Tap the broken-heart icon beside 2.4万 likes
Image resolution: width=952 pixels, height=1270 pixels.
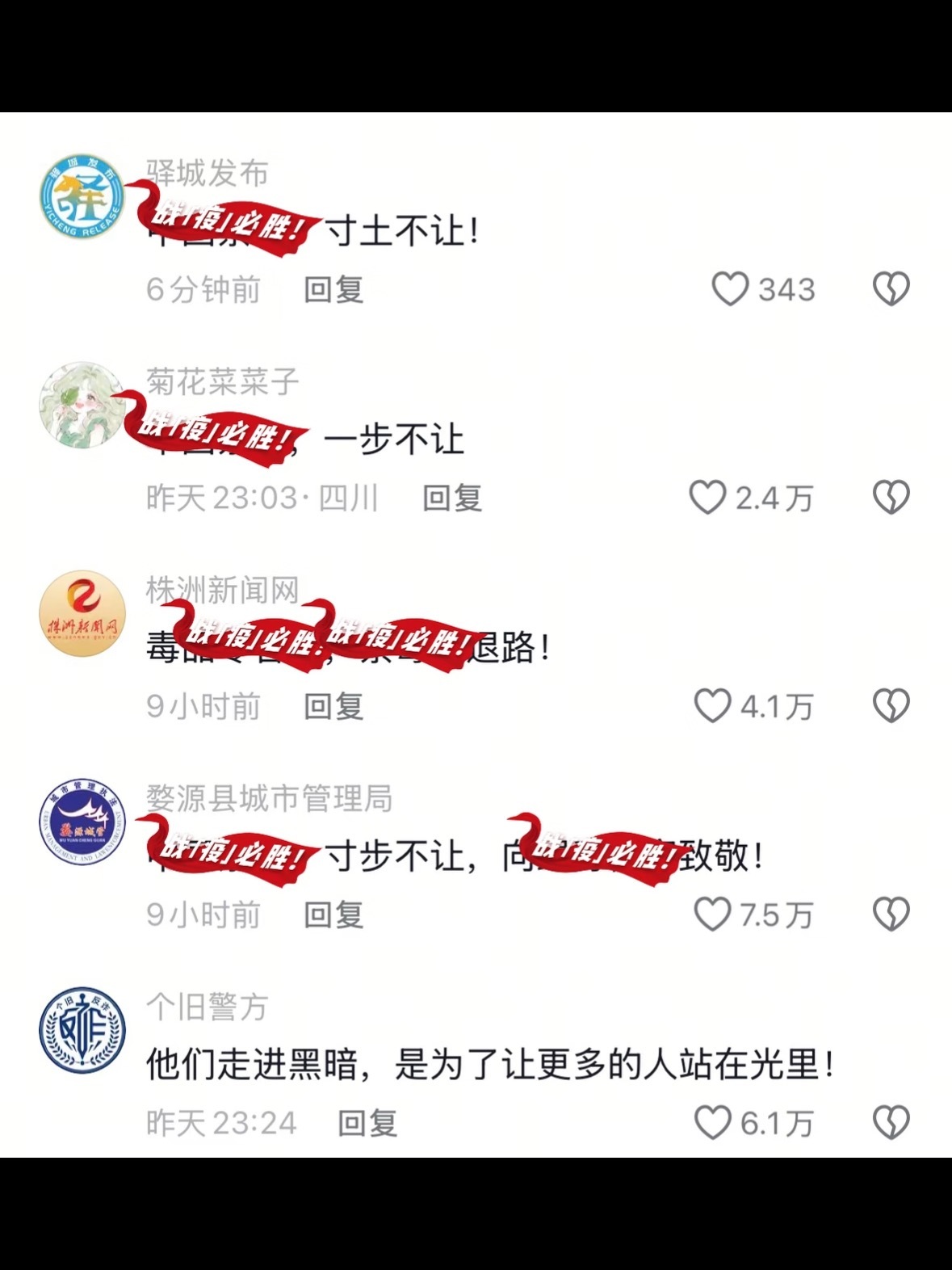coord(891,498)
